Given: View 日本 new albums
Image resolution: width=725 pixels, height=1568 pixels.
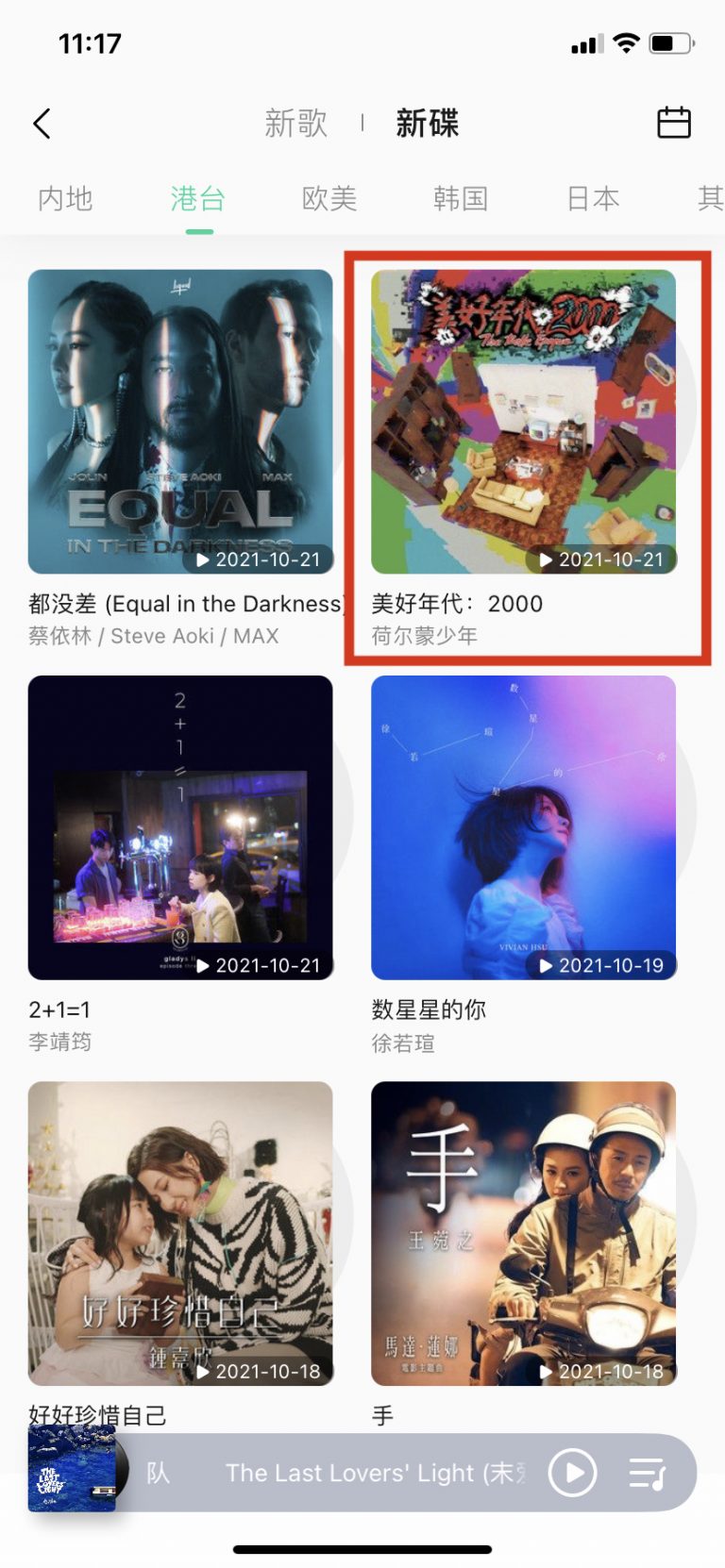Looking at the screenshot, I should [x=593, y=199].
